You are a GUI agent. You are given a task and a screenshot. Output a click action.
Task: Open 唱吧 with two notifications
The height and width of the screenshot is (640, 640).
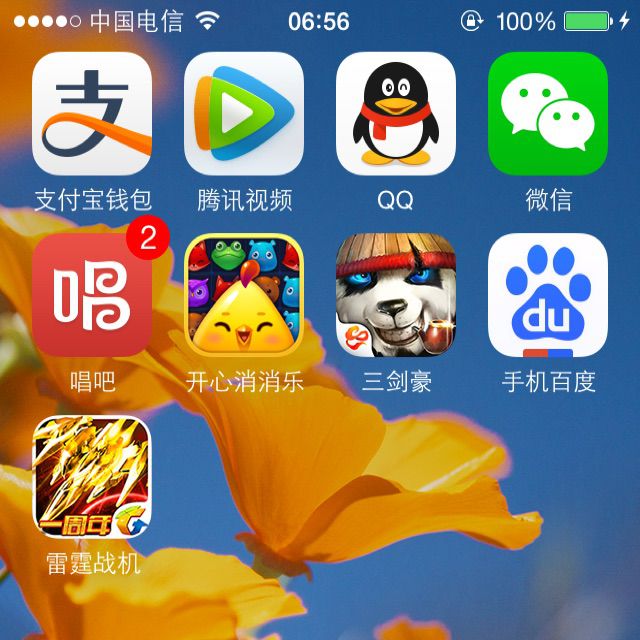92,296
